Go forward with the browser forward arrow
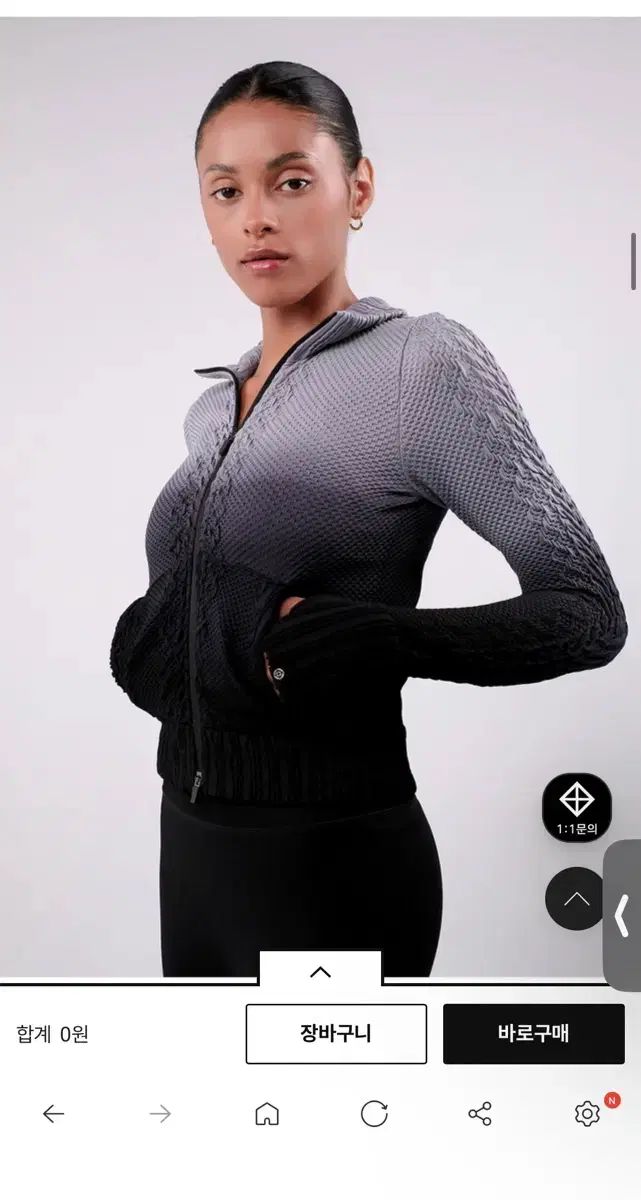The height and width of the screenshot is (1200, 641). tap(160, 1114)
